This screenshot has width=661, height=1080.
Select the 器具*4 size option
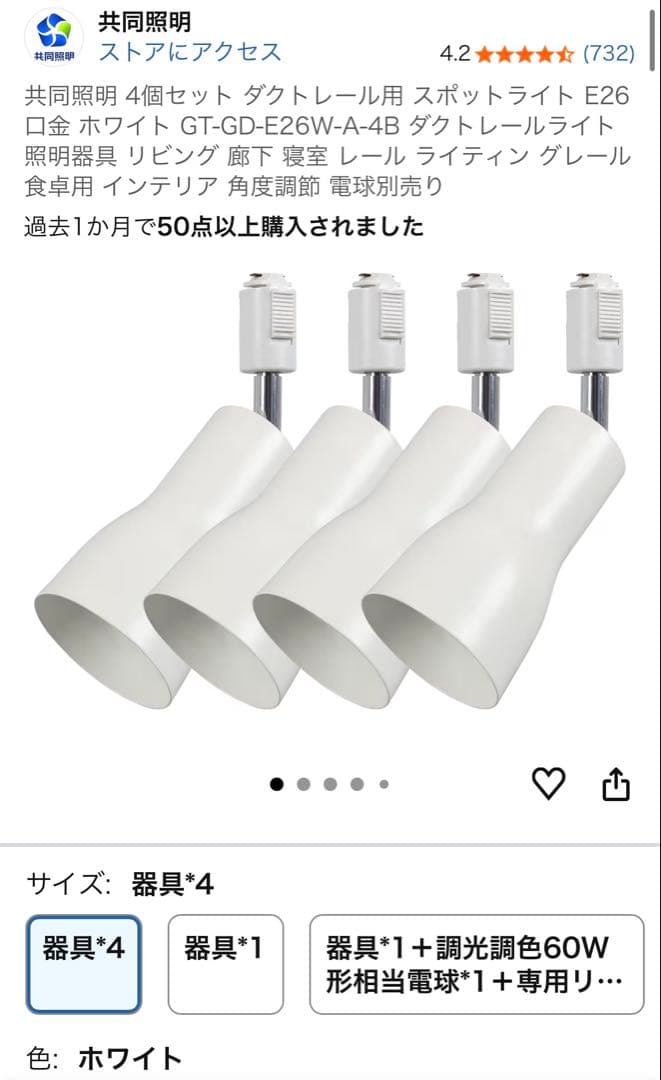coord(84,964)
